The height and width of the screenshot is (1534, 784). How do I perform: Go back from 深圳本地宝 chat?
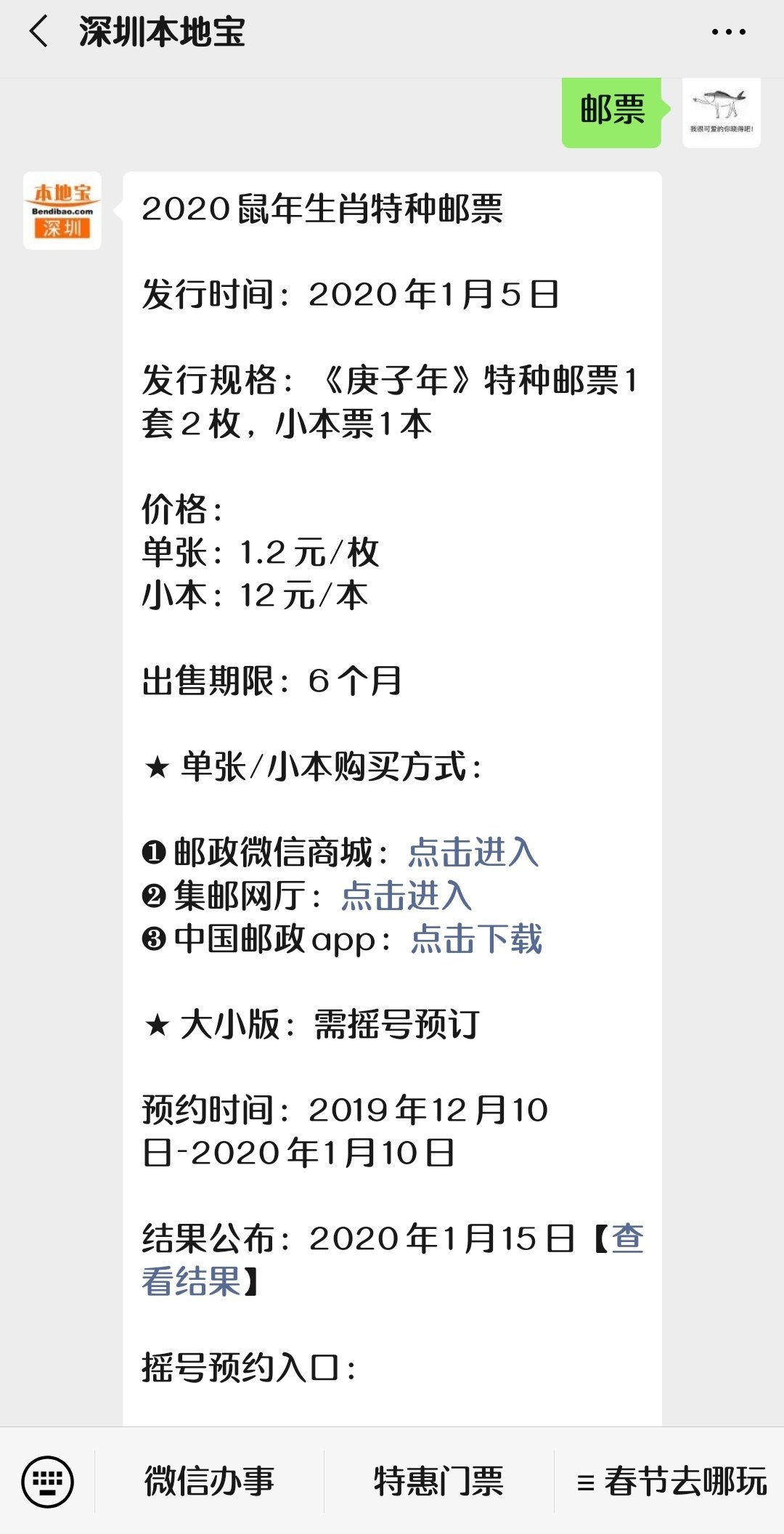click(38, 32)
